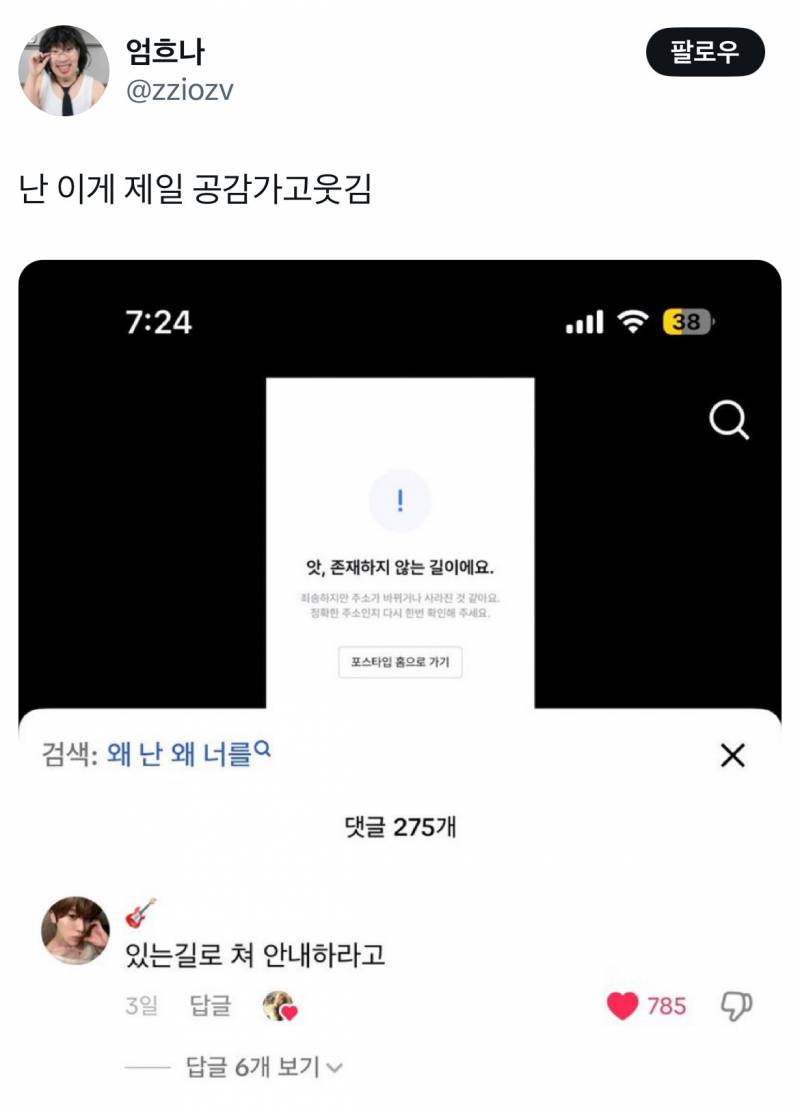Tap the search magnifying glass icon
The height and width of the screenshot is (1112, 800).
[x=729, y=423]
